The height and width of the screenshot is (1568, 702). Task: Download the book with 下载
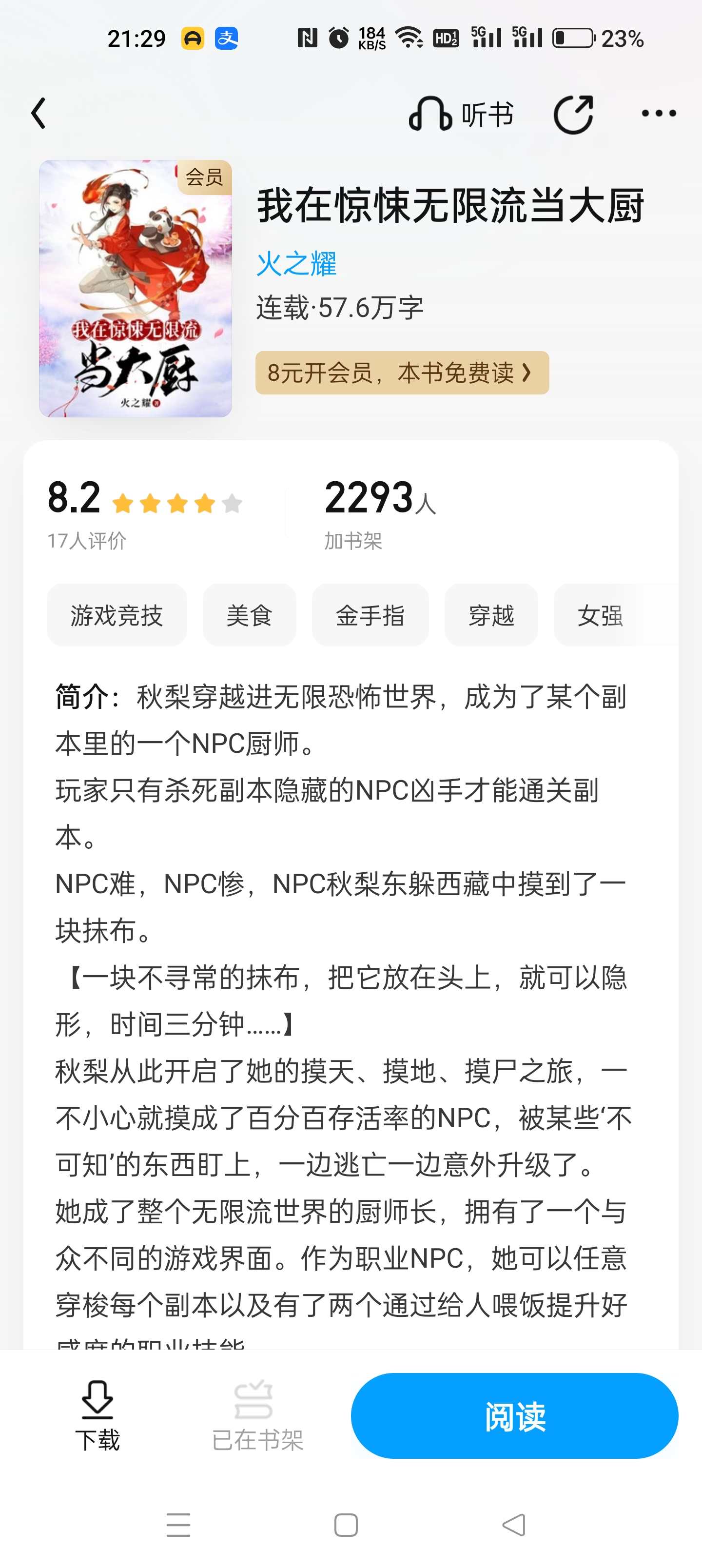tap(97, 1415)
